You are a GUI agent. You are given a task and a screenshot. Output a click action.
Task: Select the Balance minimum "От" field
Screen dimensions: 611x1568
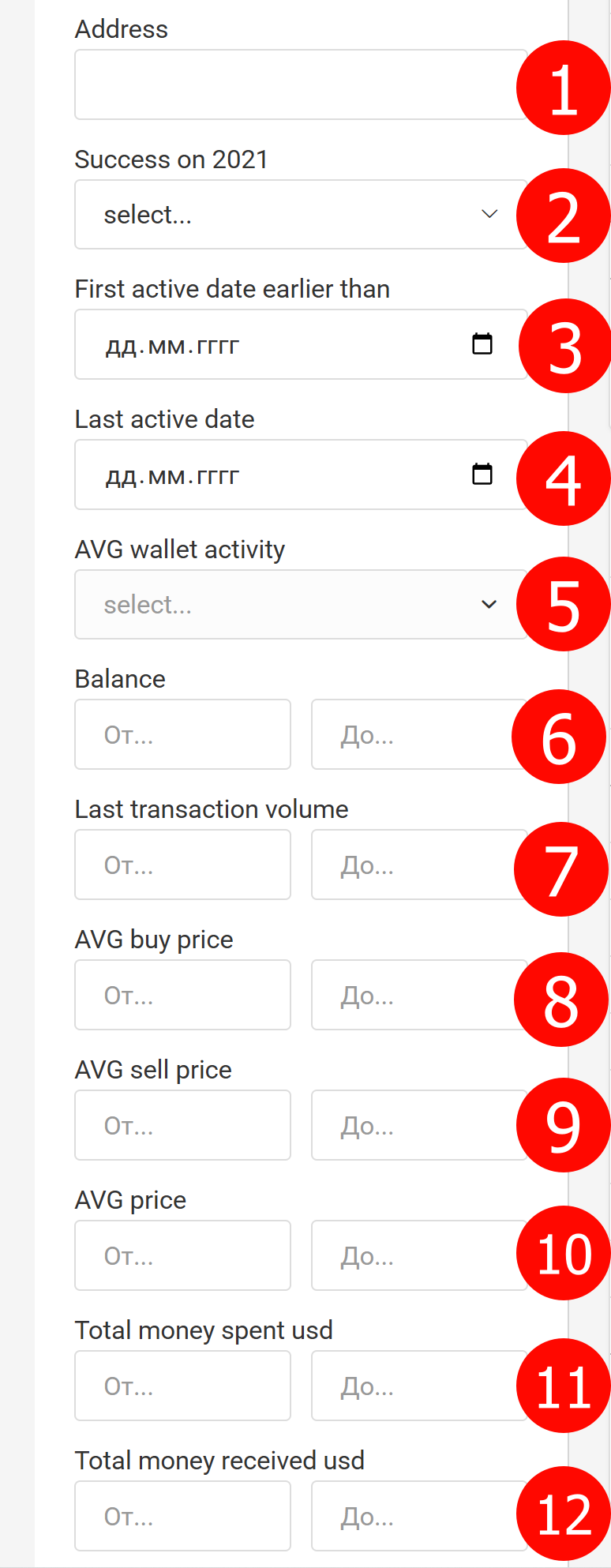coord(182,734)
